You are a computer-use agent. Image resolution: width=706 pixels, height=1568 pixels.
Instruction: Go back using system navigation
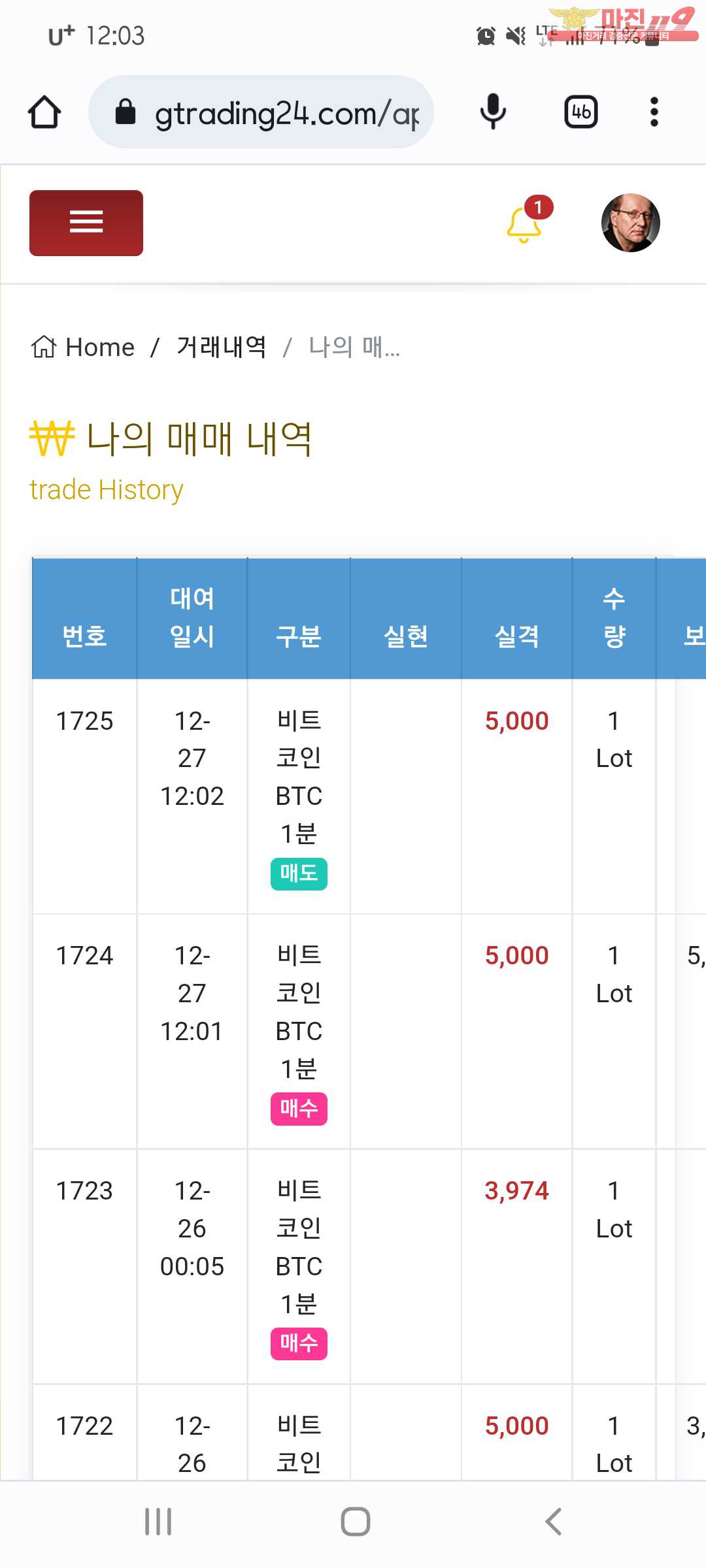[x=553, y=1522]
